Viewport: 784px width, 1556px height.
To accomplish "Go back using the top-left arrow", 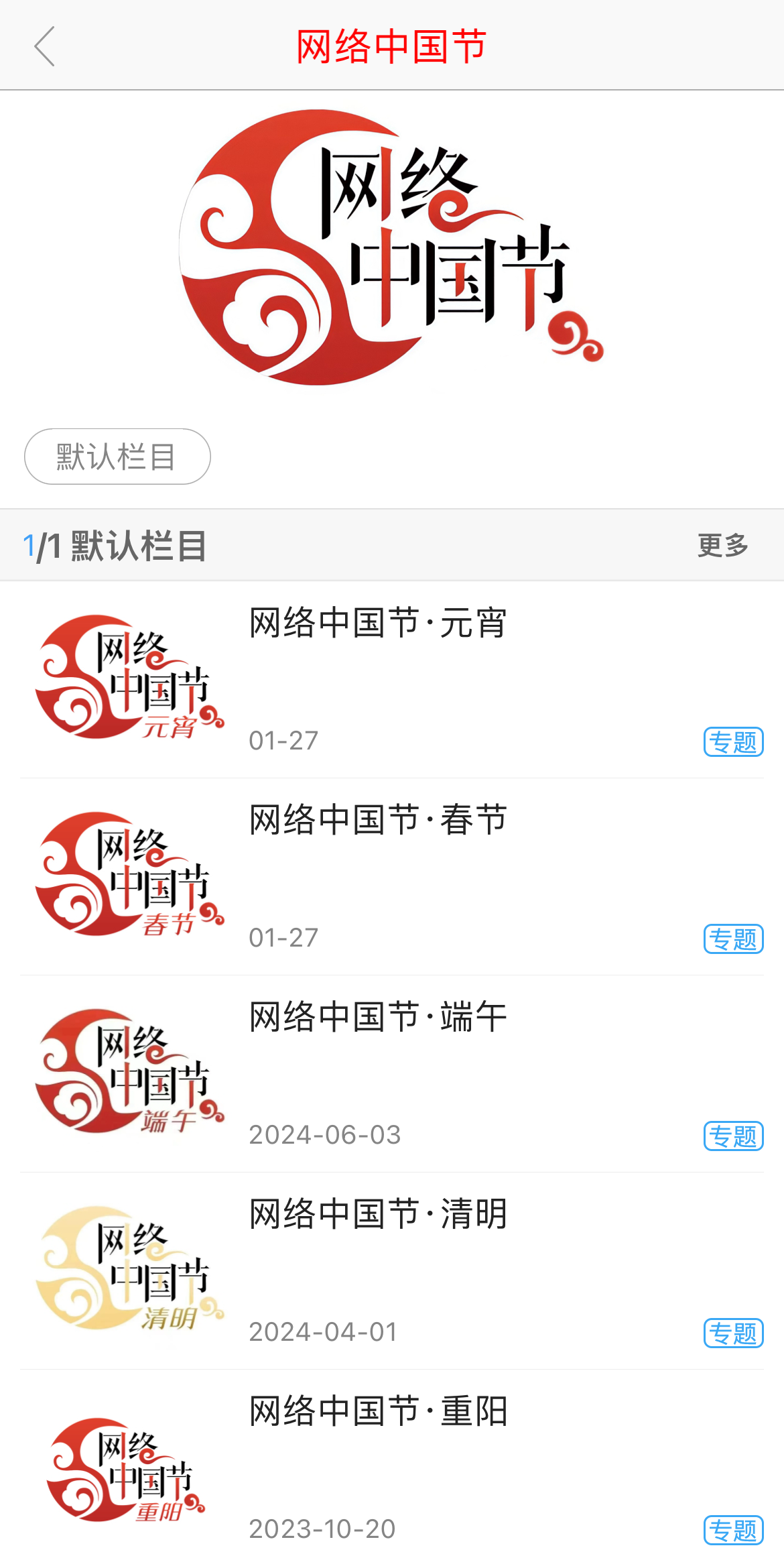I will [x=44, y=46].
